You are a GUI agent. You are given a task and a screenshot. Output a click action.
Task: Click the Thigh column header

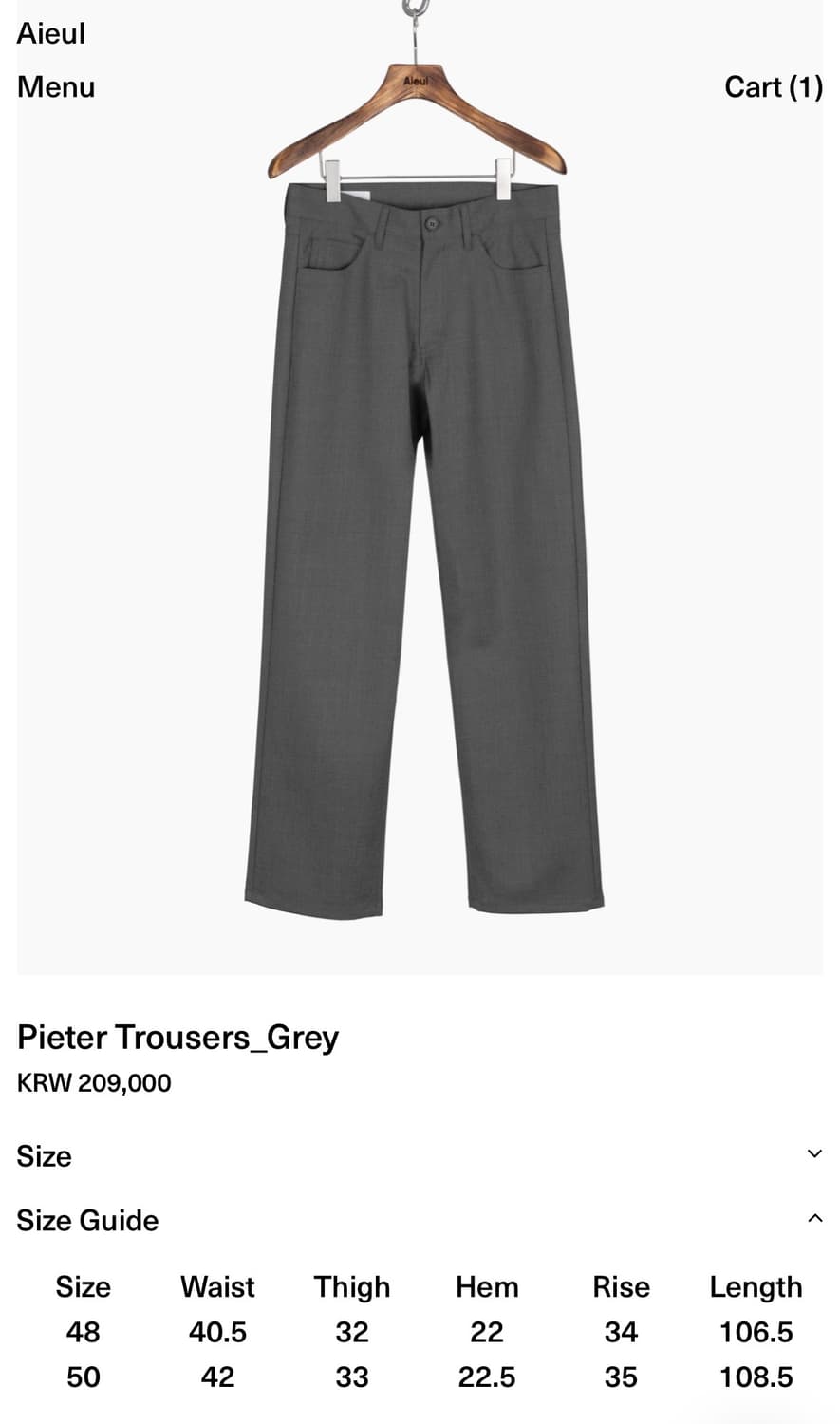[352, 1287]
